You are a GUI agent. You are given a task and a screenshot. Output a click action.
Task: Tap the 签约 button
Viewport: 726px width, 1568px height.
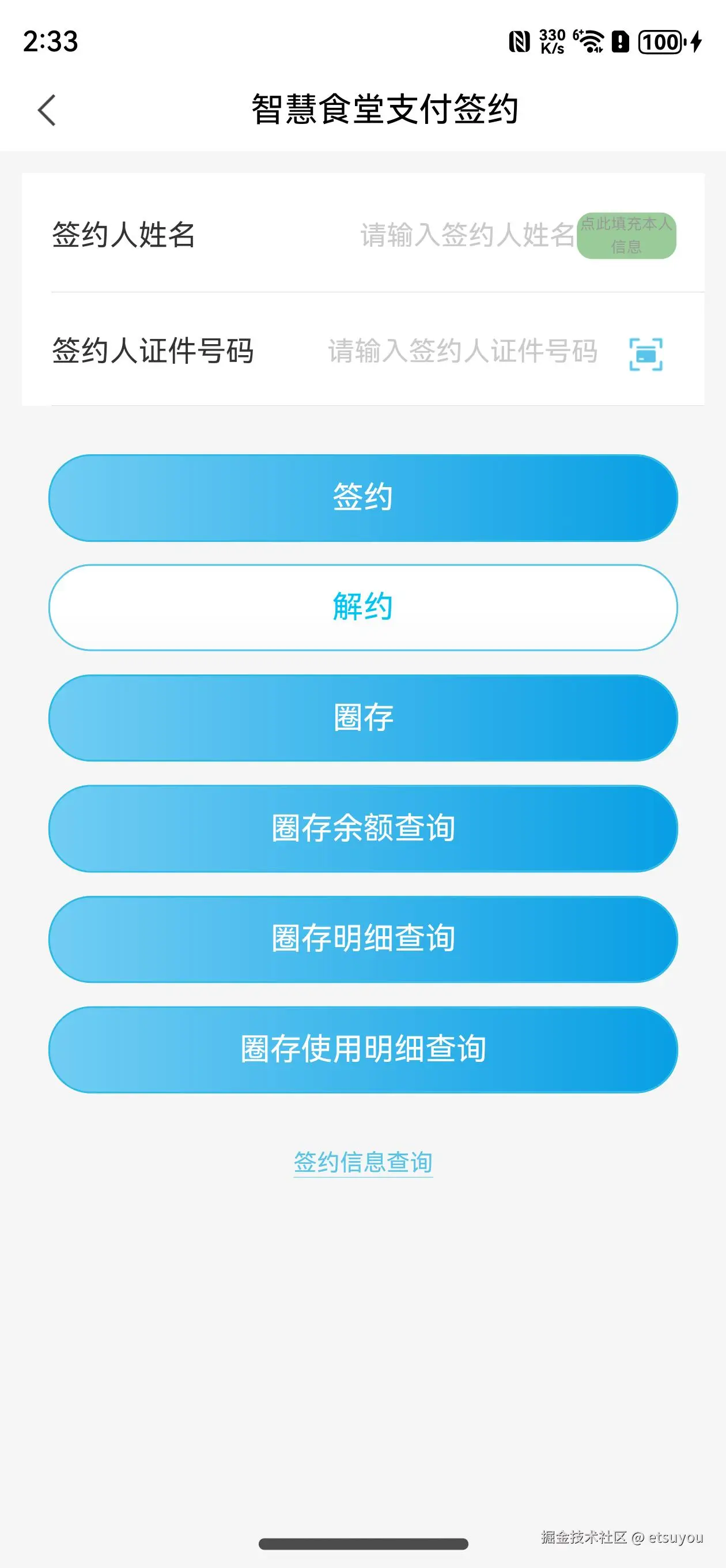point(362,497)
